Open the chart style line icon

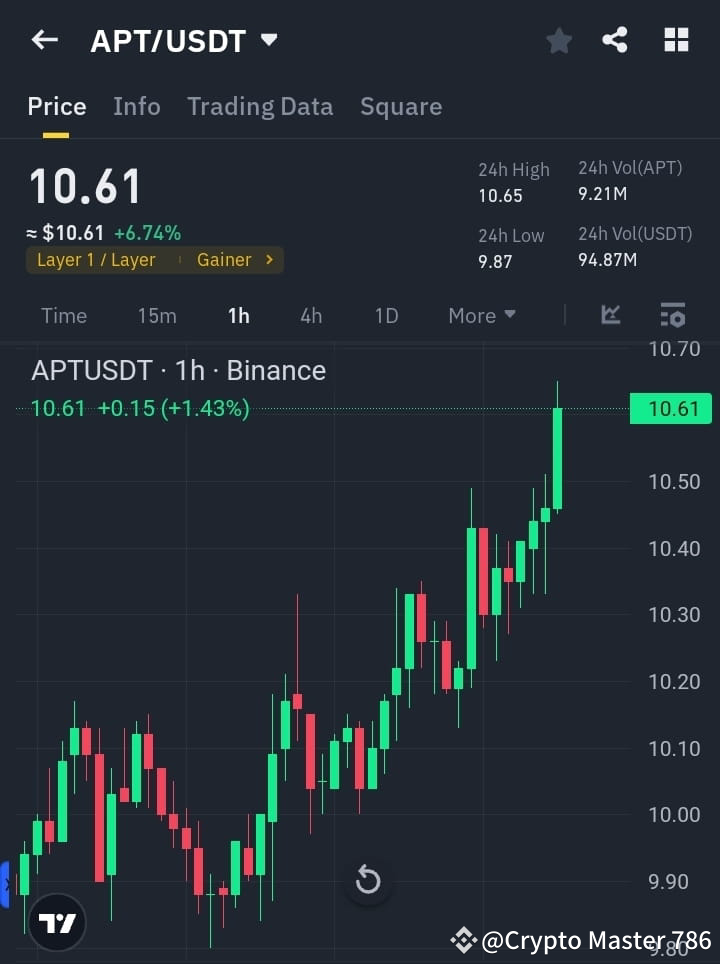tap(610, 315)
